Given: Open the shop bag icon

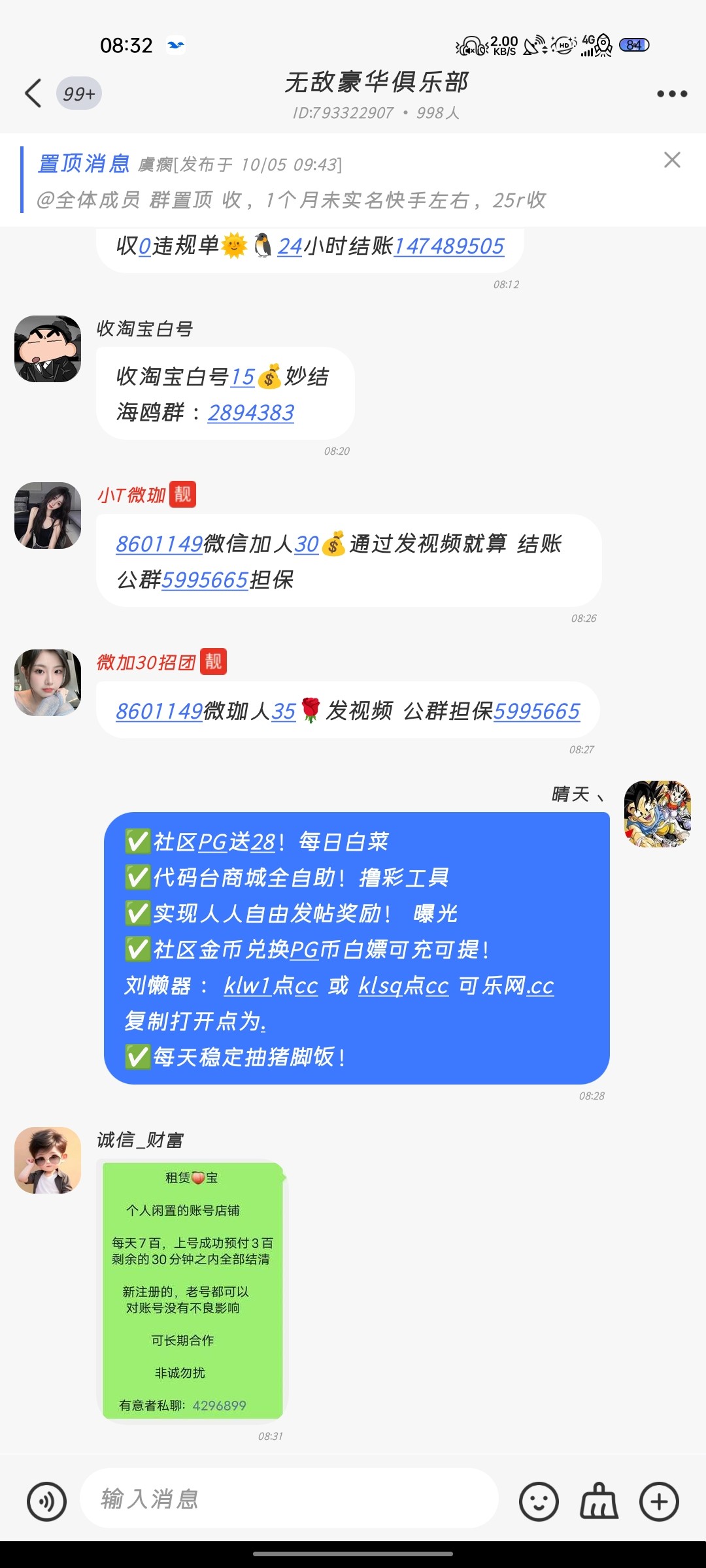Looking at the screenshot, I should coord(599,1501).
